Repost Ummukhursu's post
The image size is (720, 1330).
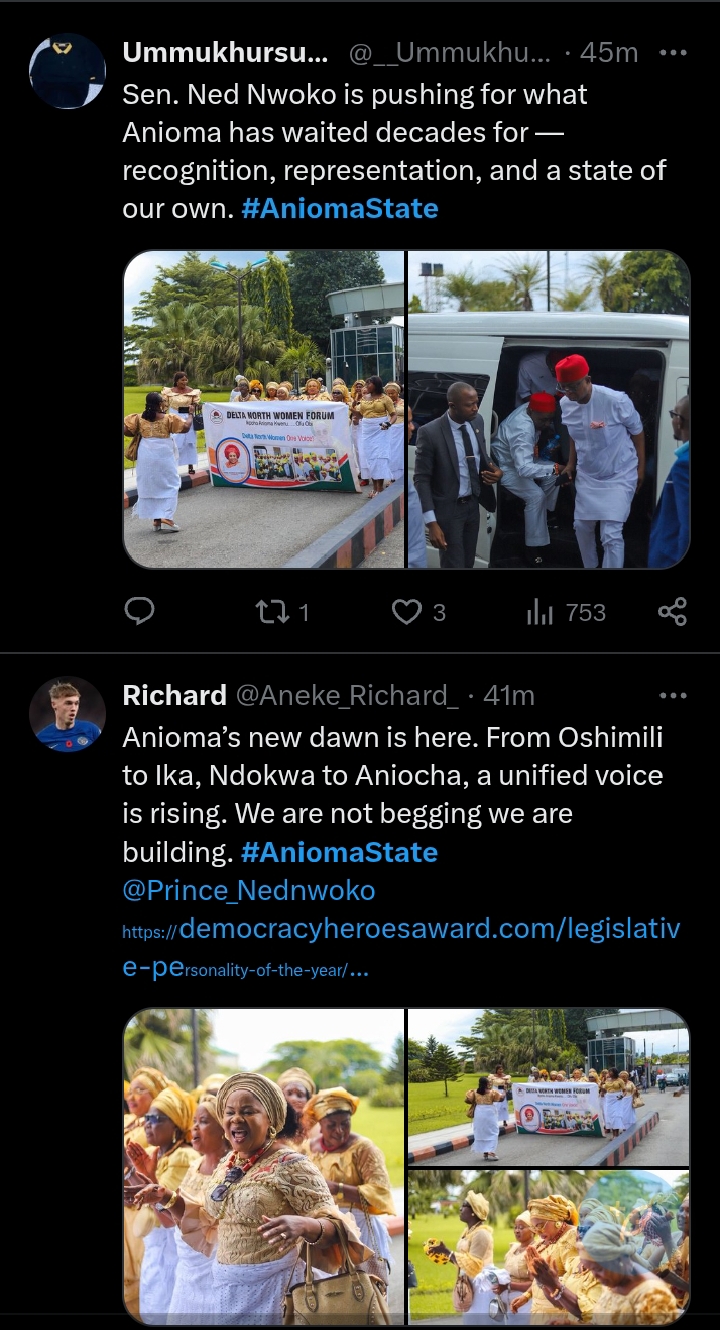coord(272,612)
